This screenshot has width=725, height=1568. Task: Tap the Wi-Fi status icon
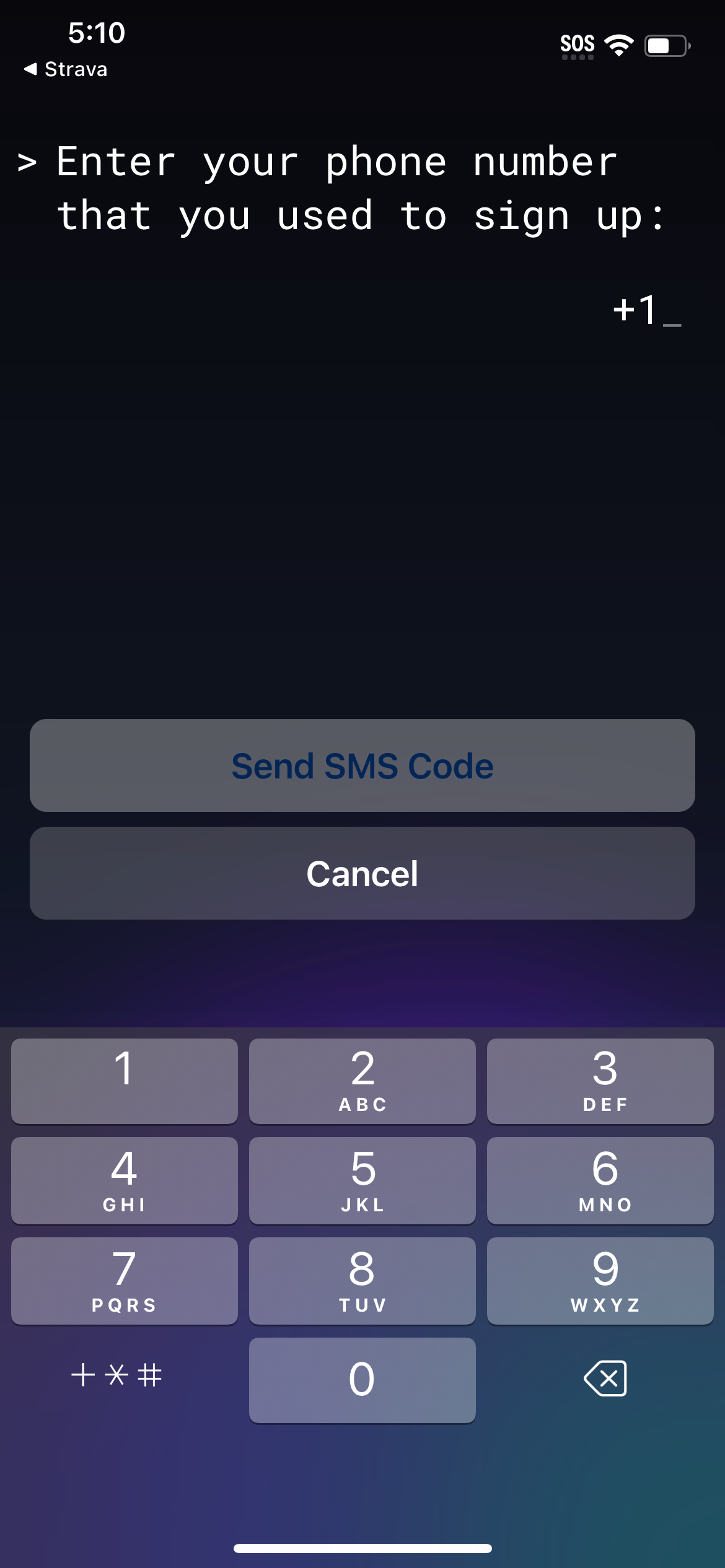tap(618, 43)
